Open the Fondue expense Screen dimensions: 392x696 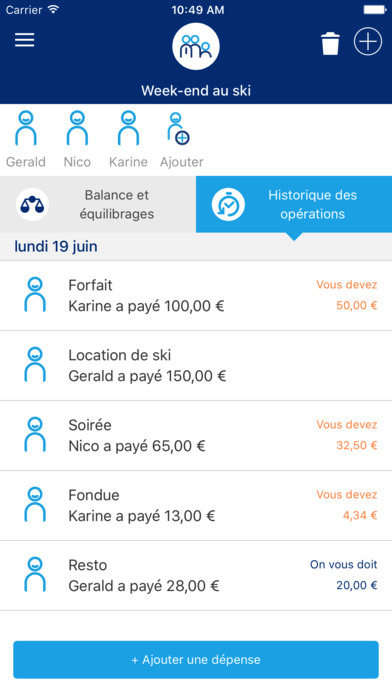[x=196, y=506]
